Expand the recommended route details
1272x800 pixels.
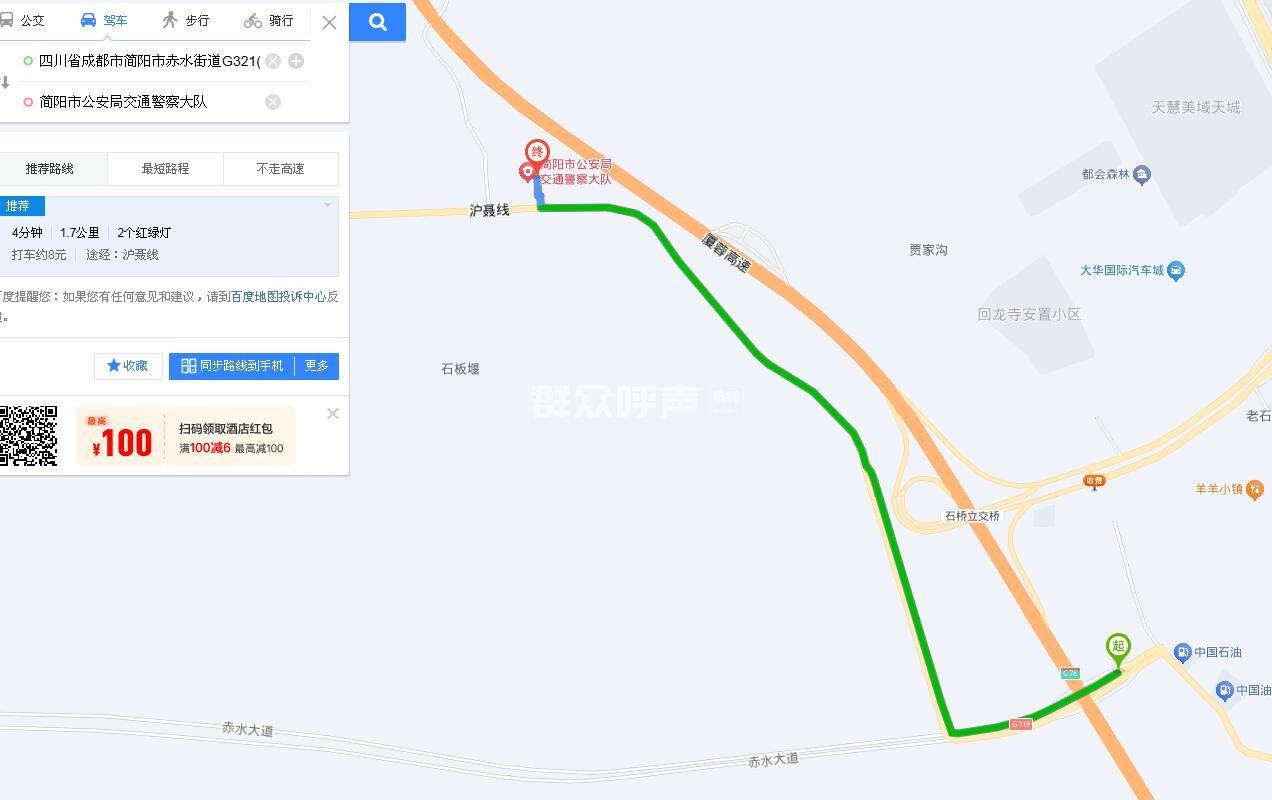(327, 206)
